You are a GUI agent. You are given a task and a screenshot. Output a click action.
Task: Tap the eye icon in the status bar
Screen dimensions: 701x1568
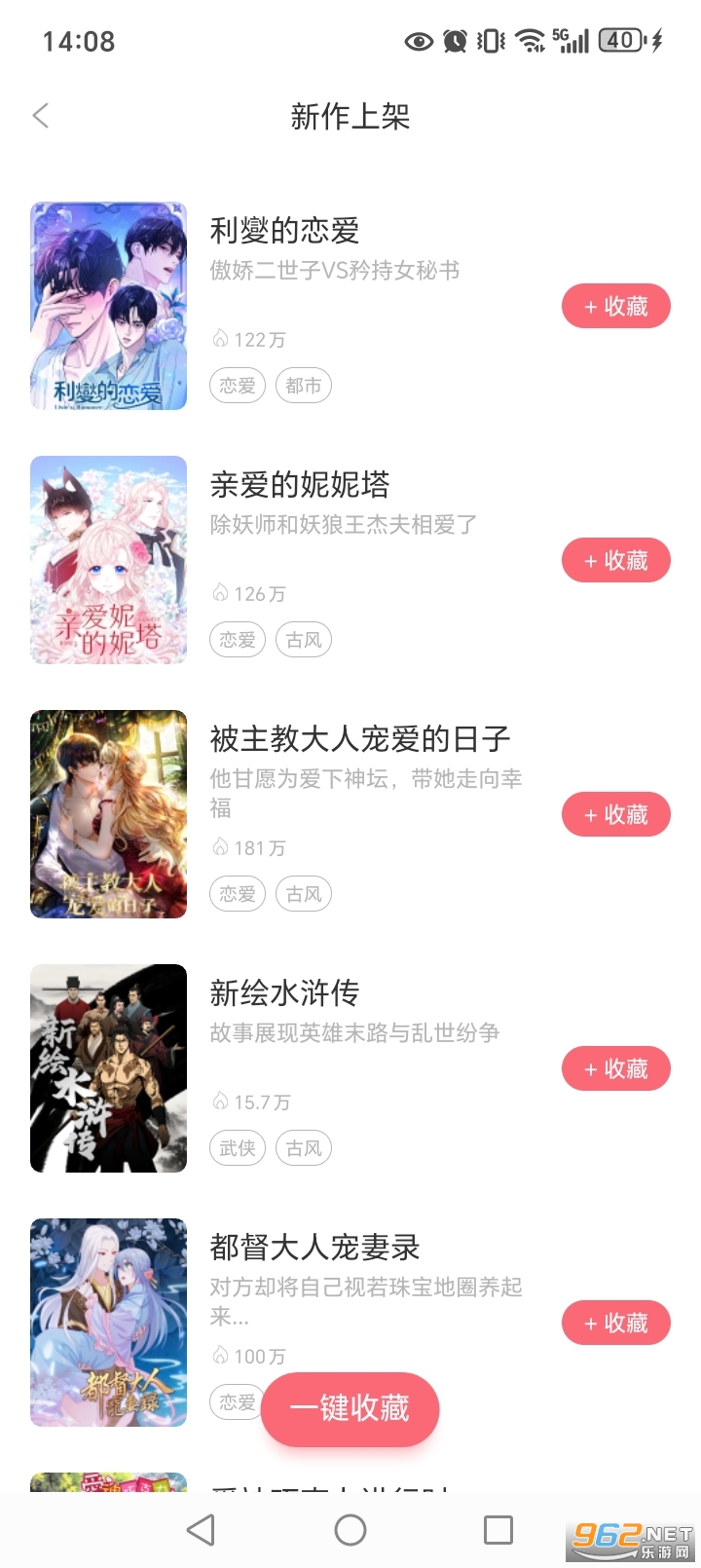point(419,41)
